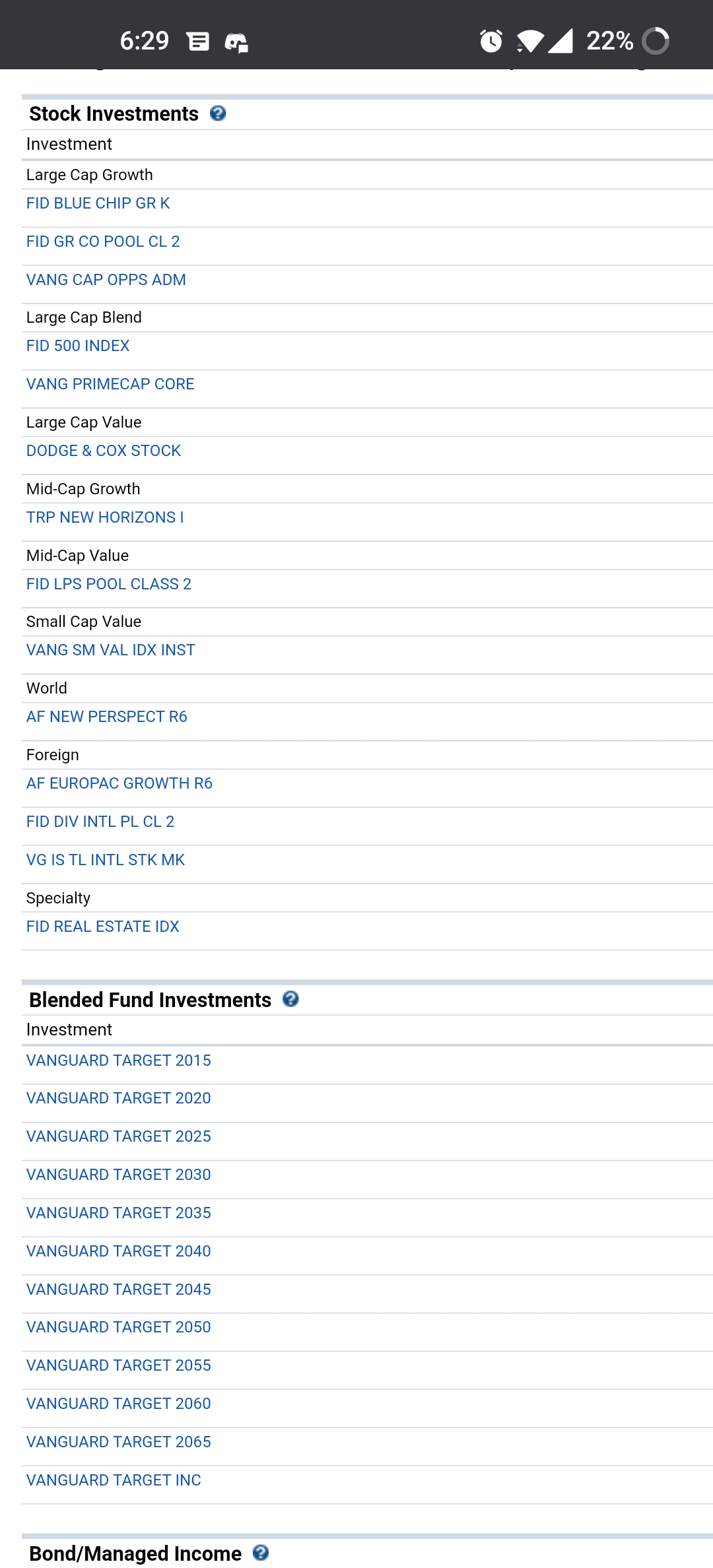Open FID DIV INTL PL CL 2
This screenshot has height=1568, width=713.
100,822
